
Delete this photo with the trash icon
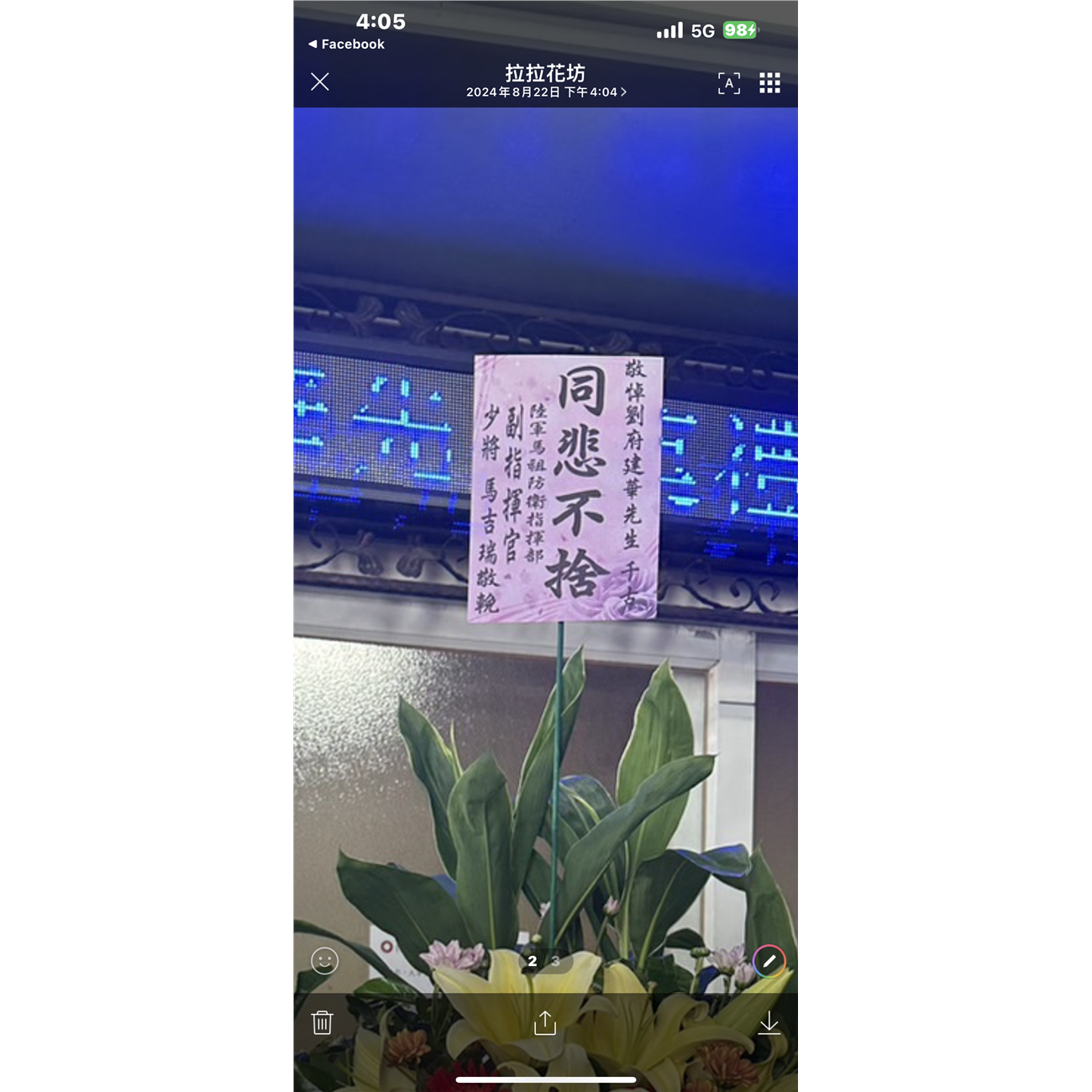pos(323,1022)
